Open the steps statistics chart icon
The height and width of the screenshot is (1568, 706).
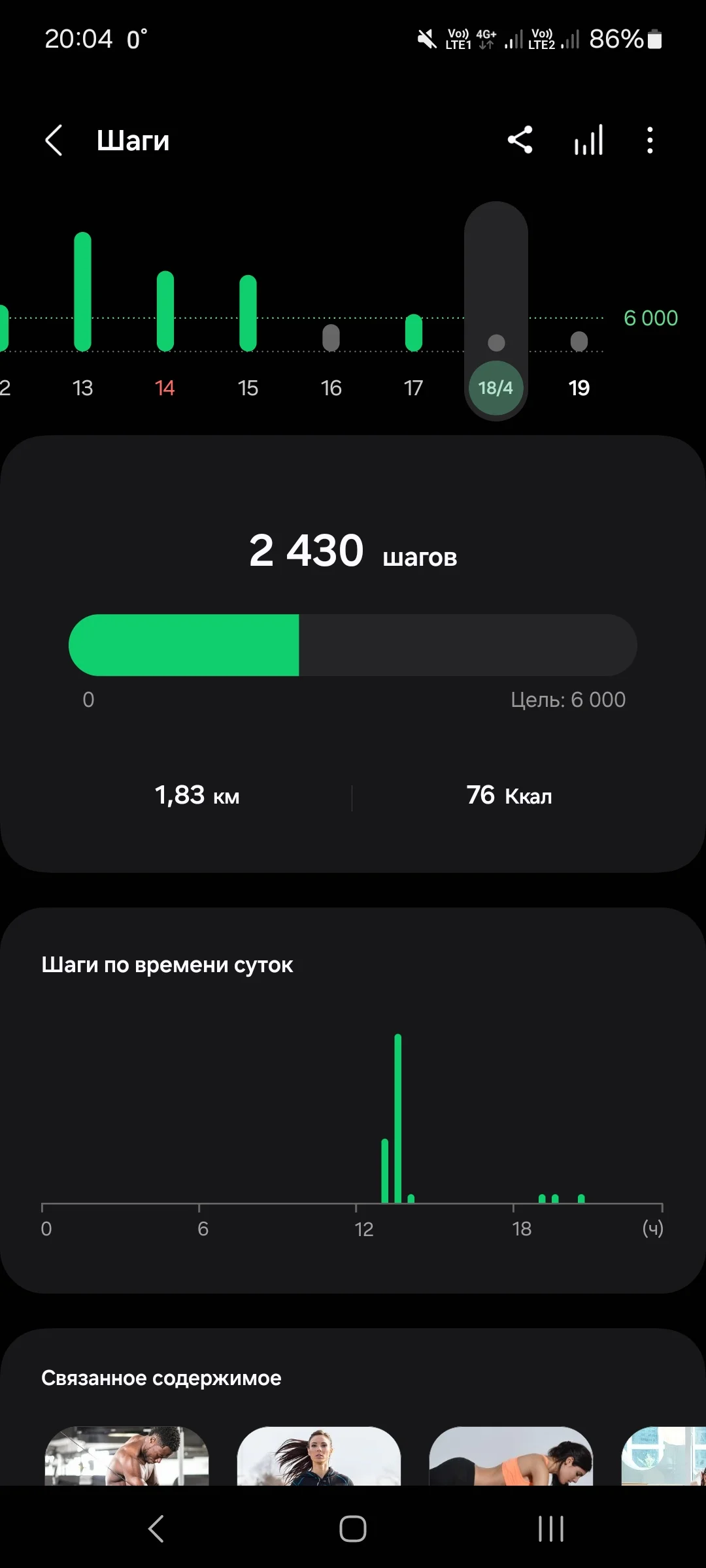point(588,140)
